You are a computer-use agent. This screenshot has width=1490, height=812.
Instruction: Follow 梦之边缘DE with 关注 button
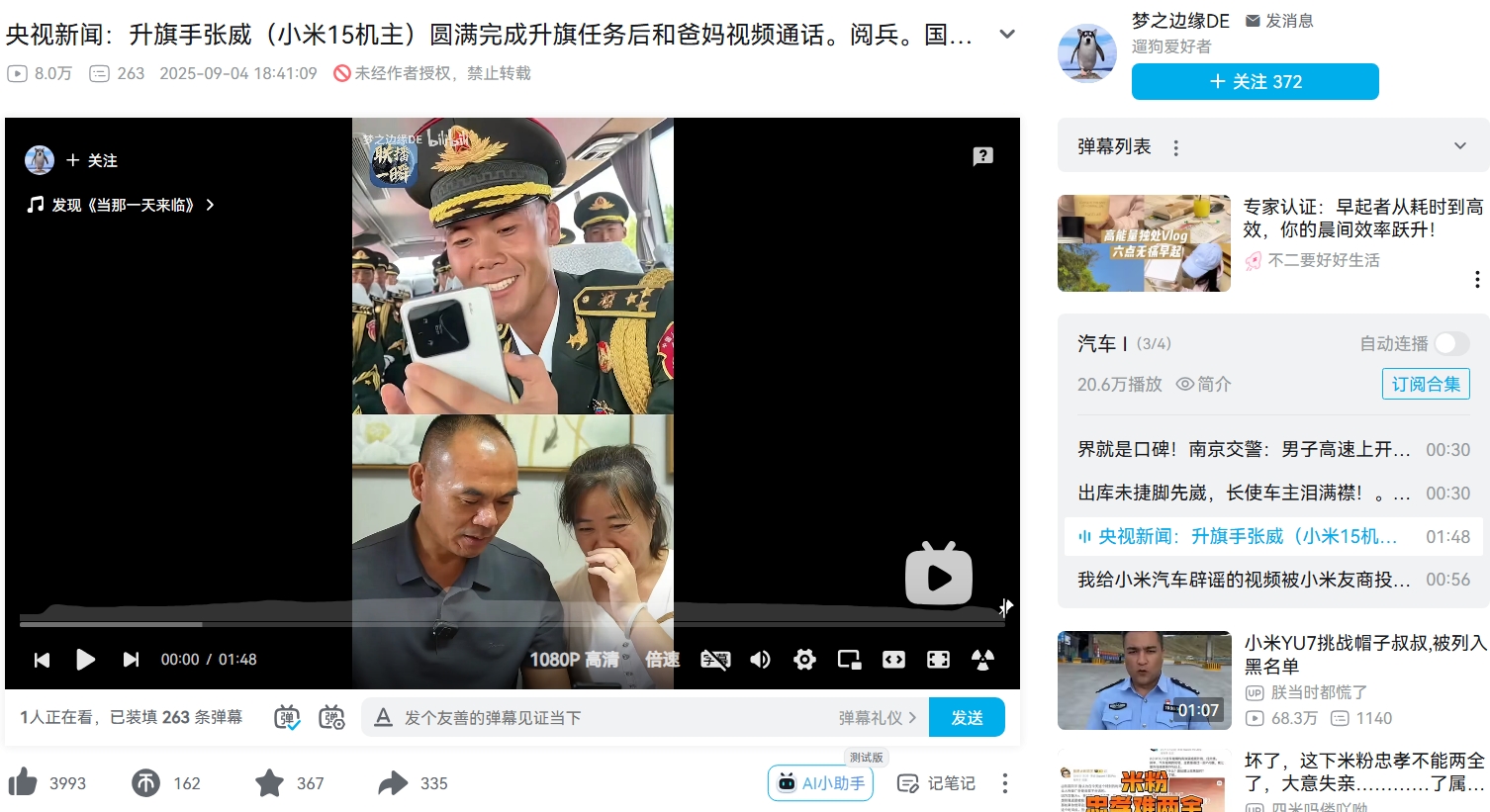[x=1255, y=82]
